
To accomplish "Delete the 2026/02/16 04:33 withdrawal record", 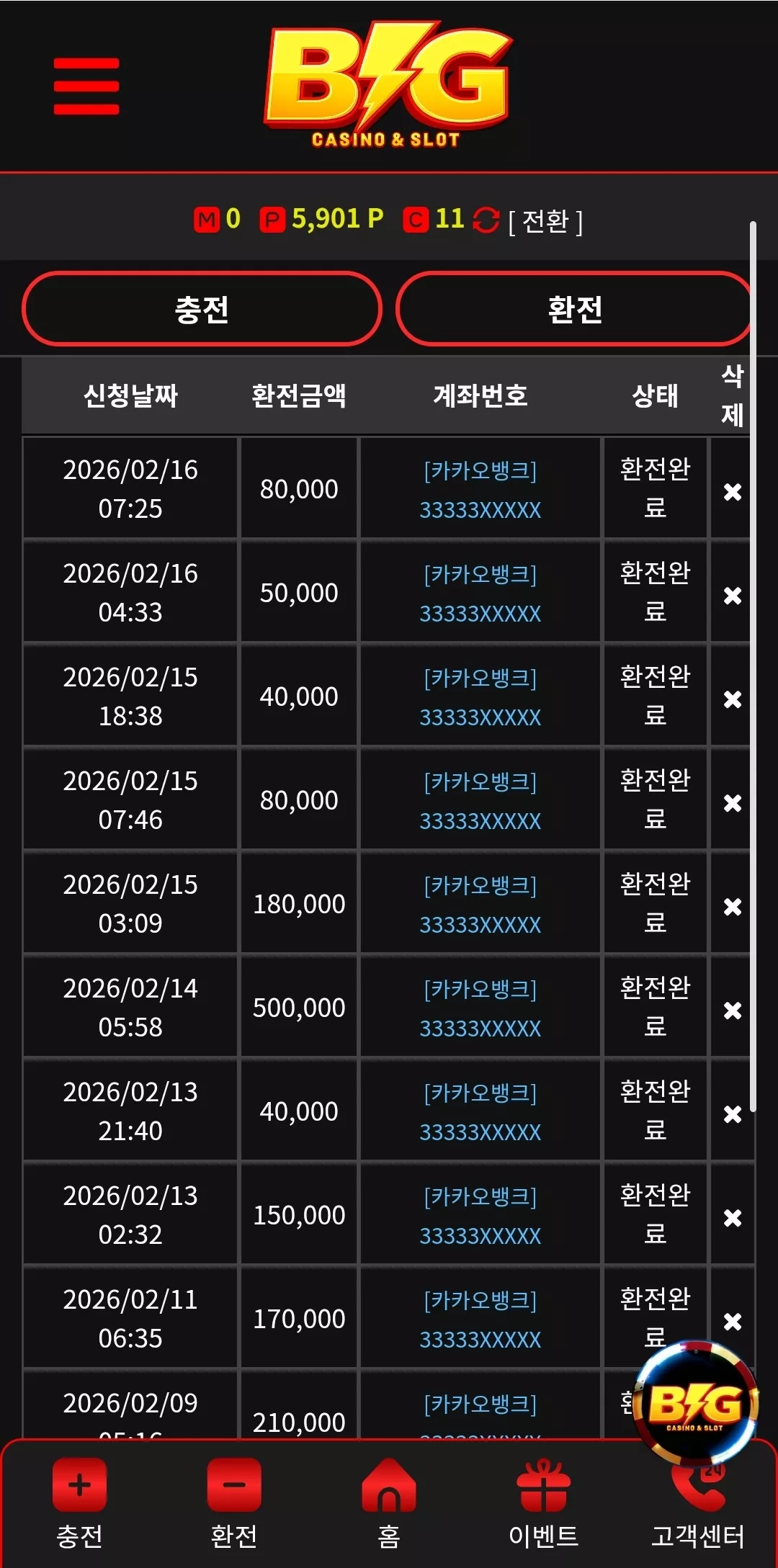I will (733, 595).
